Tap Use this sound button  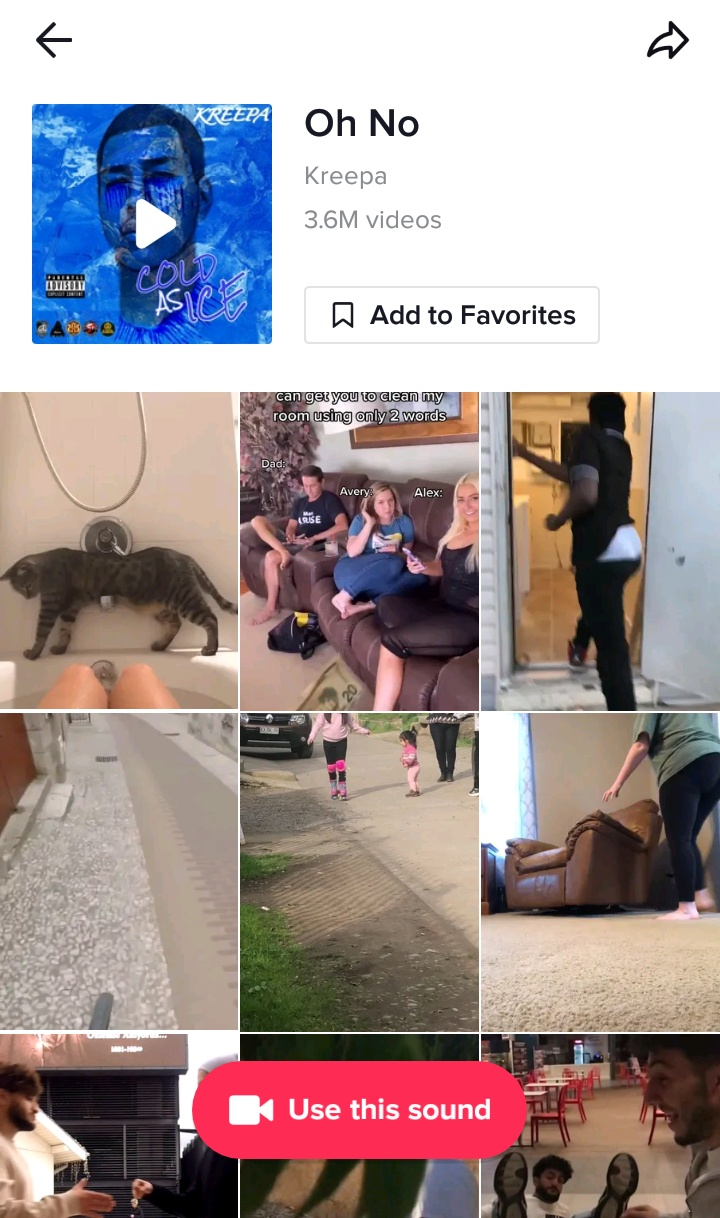(359, 1110)
